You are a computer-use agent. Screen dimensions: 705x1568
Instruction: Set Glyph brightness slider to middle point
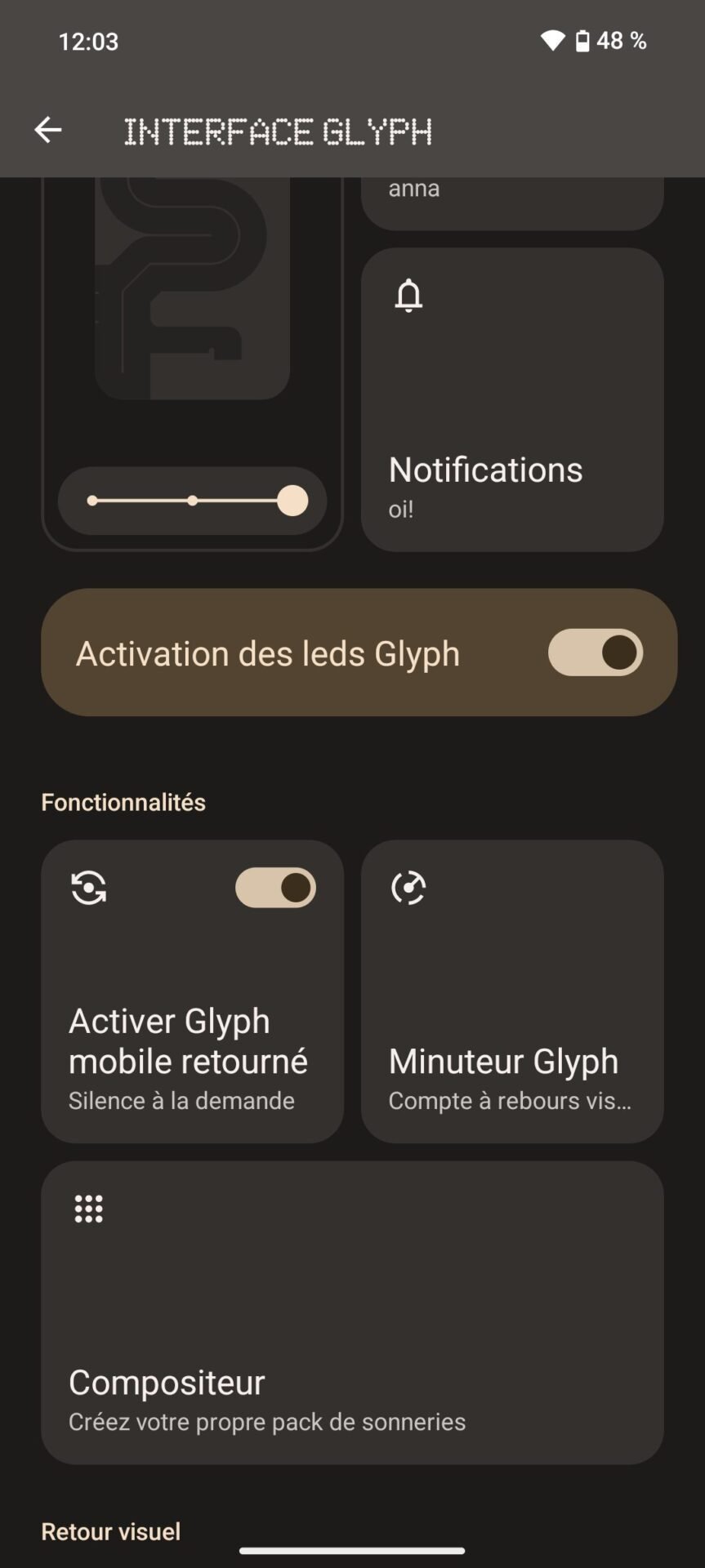pos(192,501)
